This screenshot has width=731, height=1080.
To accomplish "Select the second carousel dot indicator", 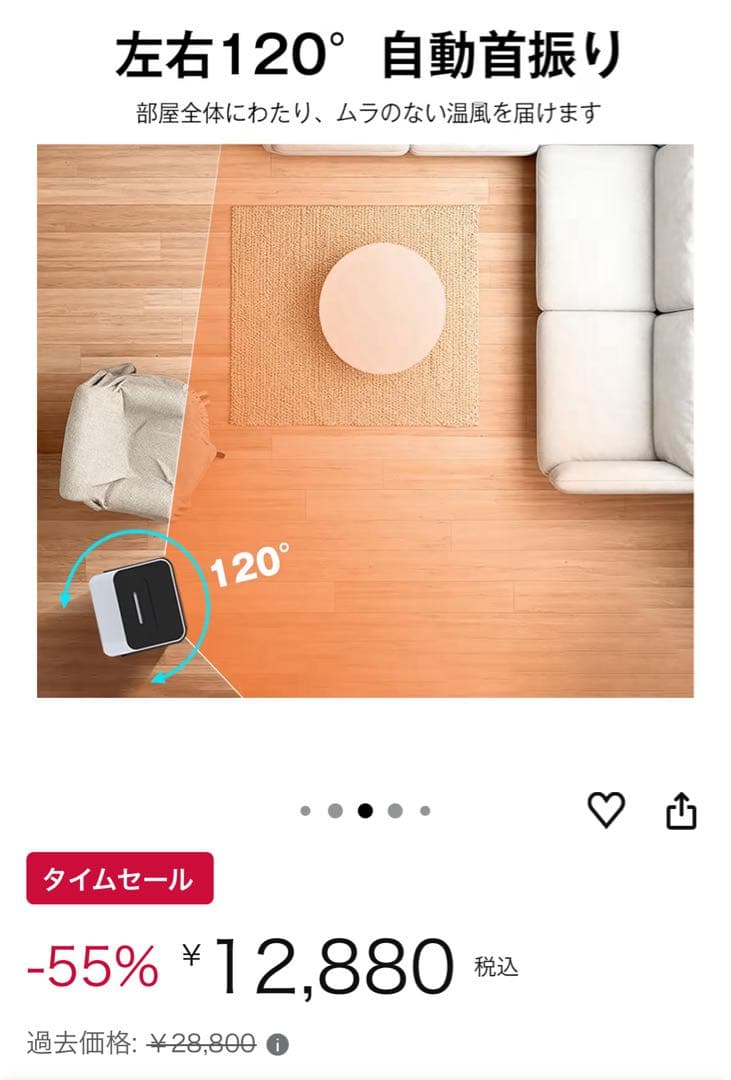I will point(336,810).
